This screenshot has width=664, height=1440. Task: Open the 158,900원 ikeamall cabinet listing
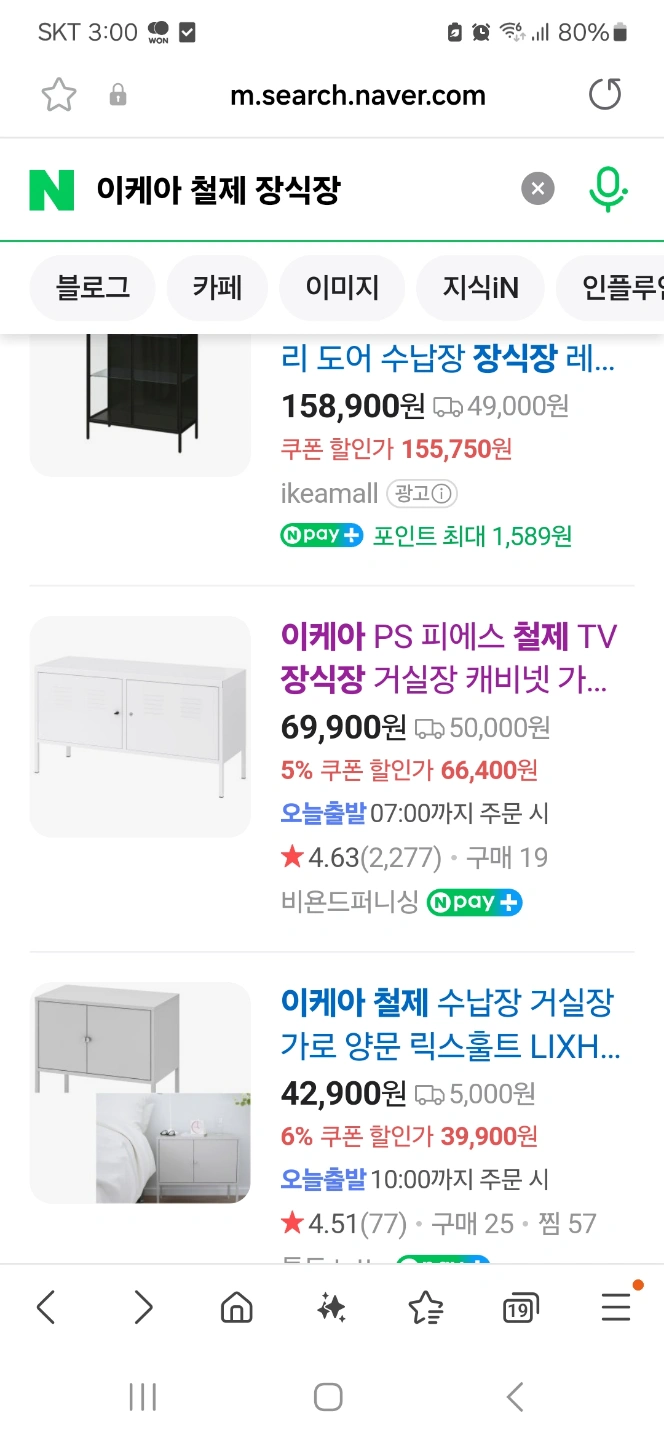coord(448,357)
